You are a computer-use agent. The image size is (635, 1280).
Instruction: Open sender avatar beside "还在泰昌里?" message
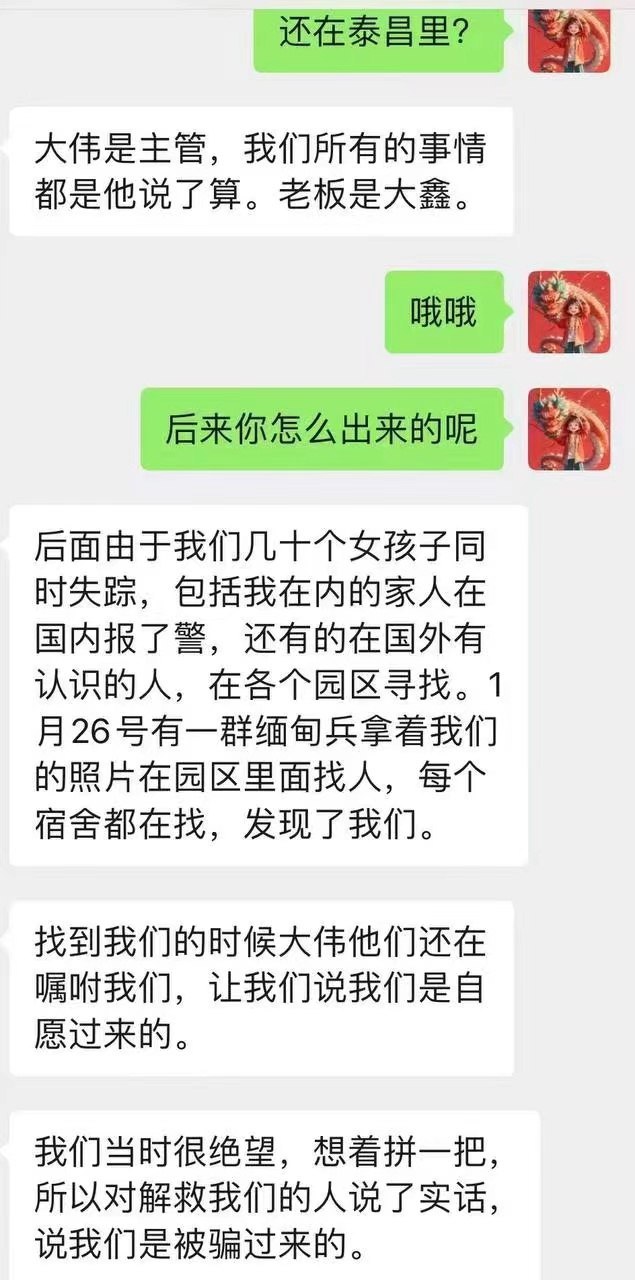(x=568, y=36)
